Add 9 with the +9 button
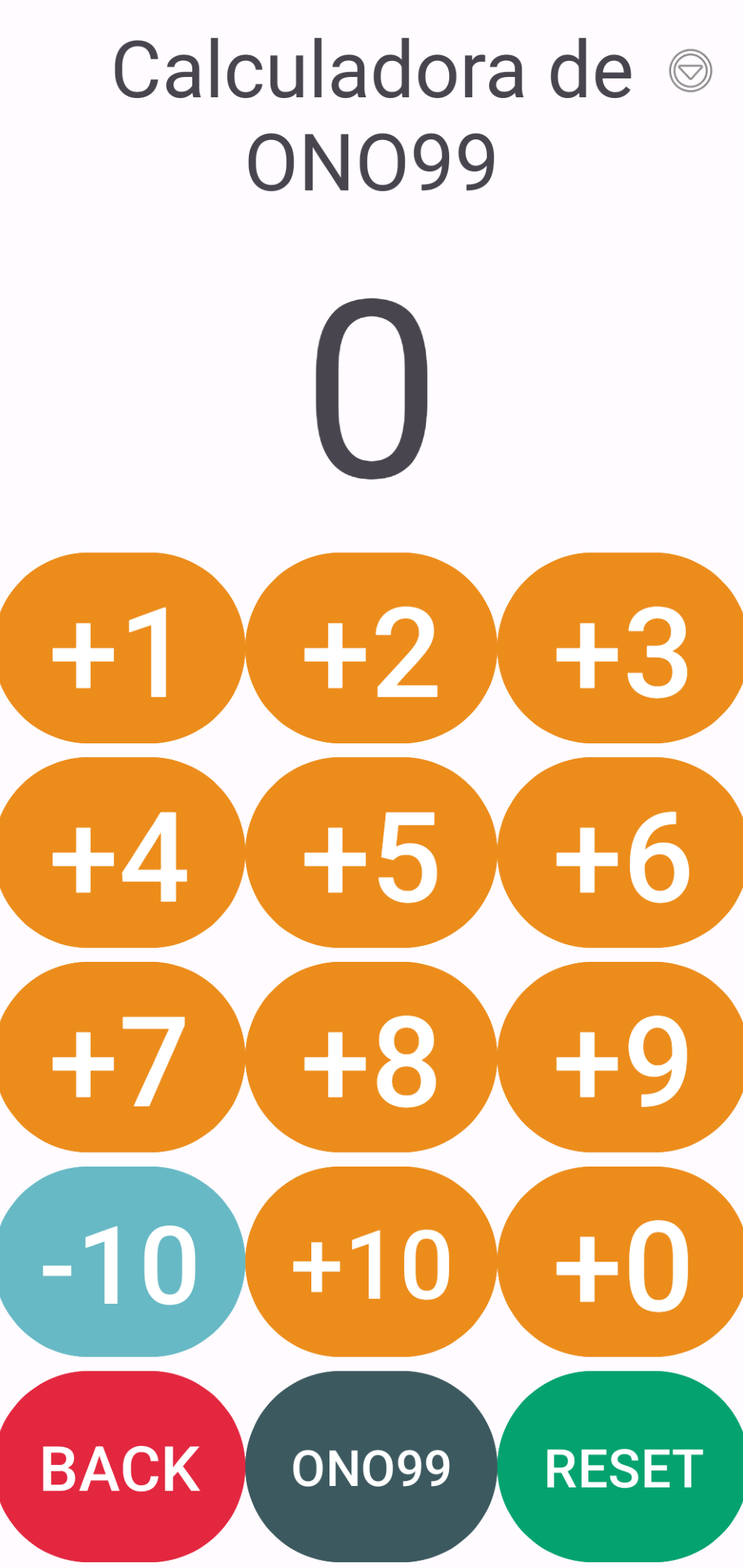Image resolution: width=743 pixels, height=1568 pixels. click(622, 1057)
